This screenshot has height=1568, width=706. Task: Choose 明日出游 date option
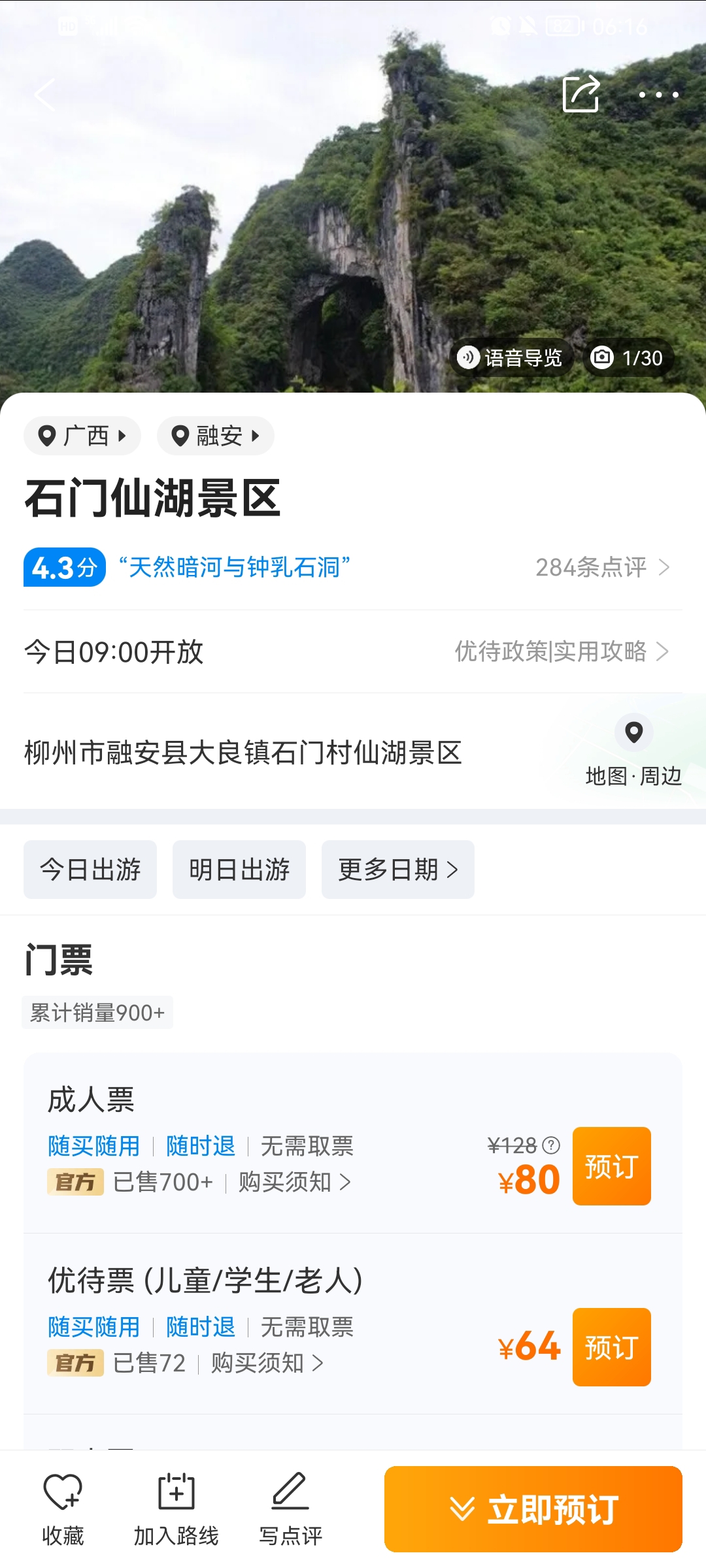(x=239, y=870)
